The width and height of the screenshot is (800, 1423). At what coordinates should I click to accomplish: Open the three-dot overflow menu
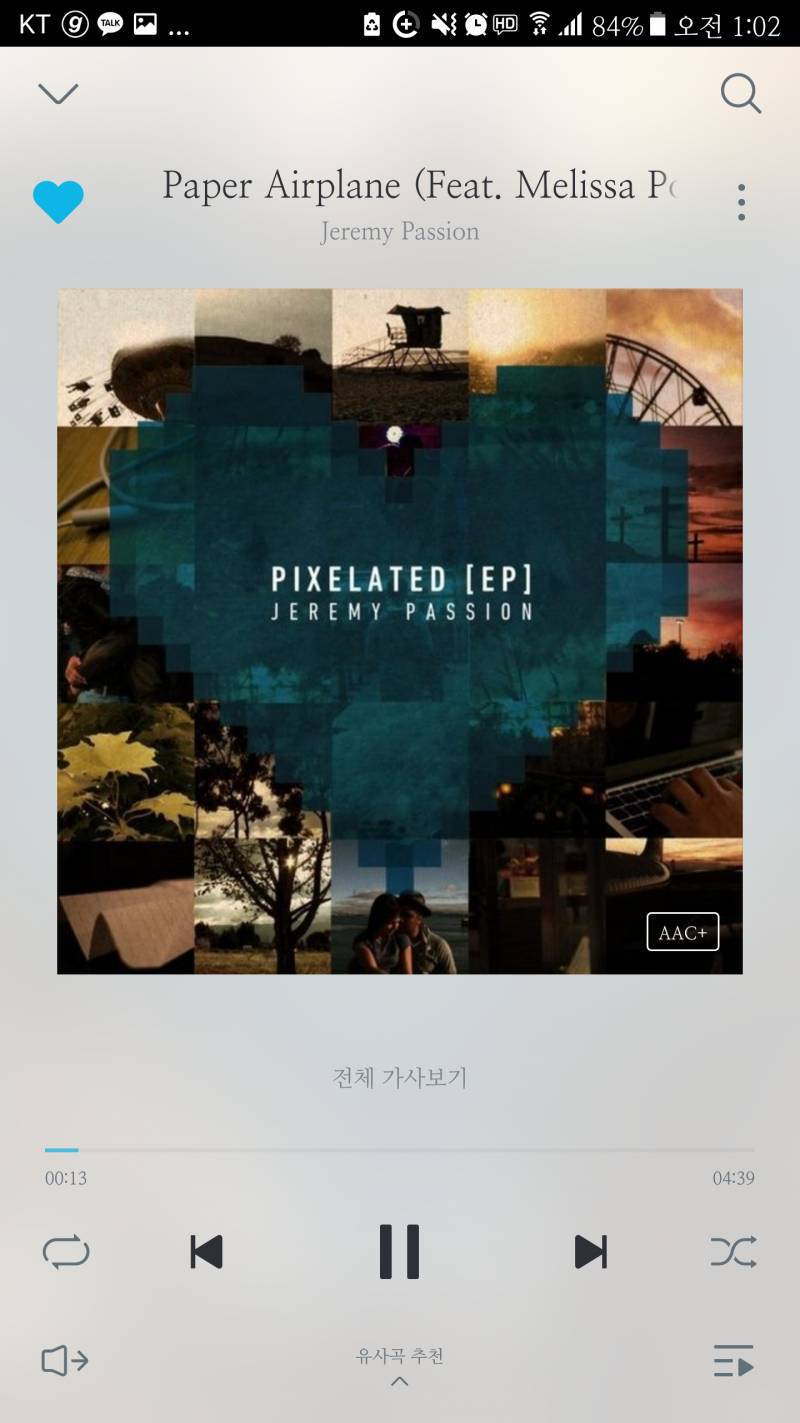740,202
